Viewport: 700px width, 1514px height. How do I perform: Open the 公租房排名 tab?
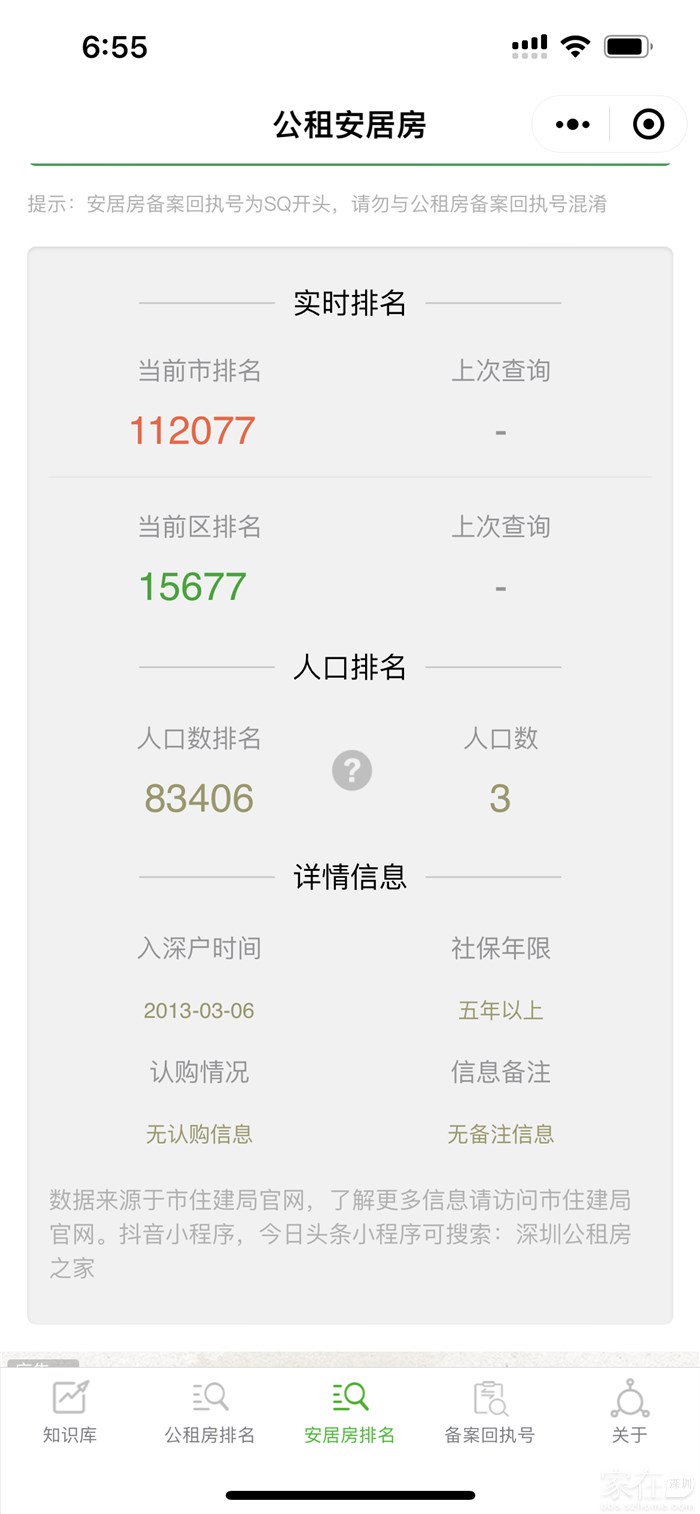click(210, 1412)
